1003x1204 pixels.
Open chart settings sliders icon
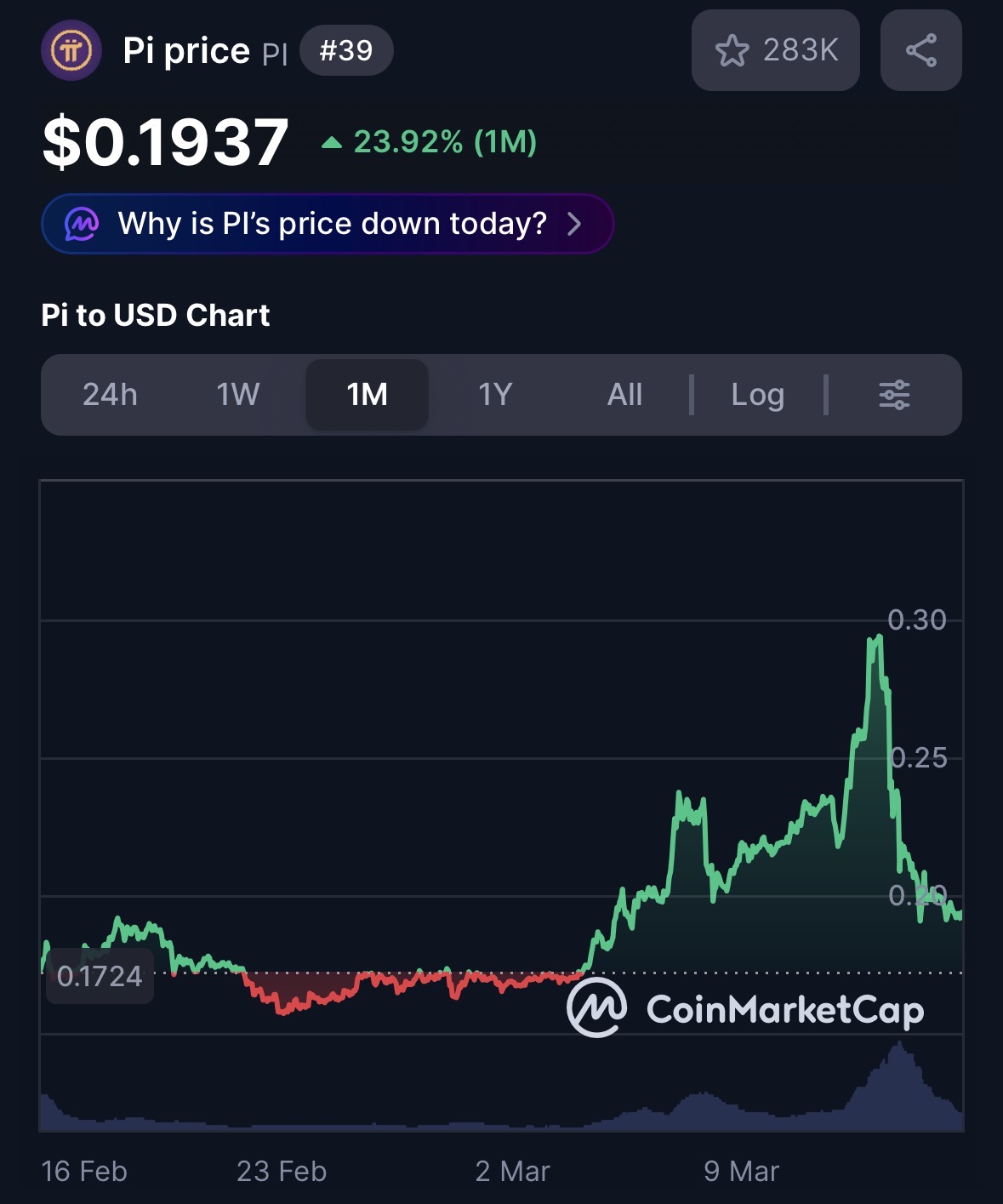(894, 395)
